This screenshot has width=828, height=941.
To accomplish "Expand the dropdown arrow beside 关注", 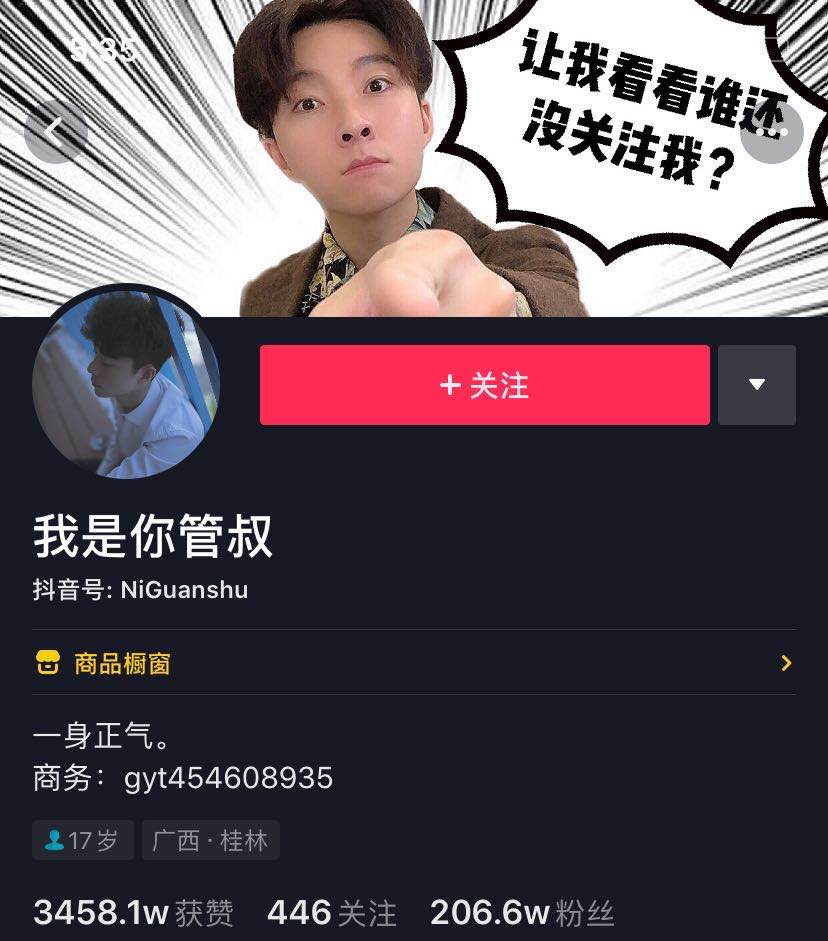I will (757, 385).
